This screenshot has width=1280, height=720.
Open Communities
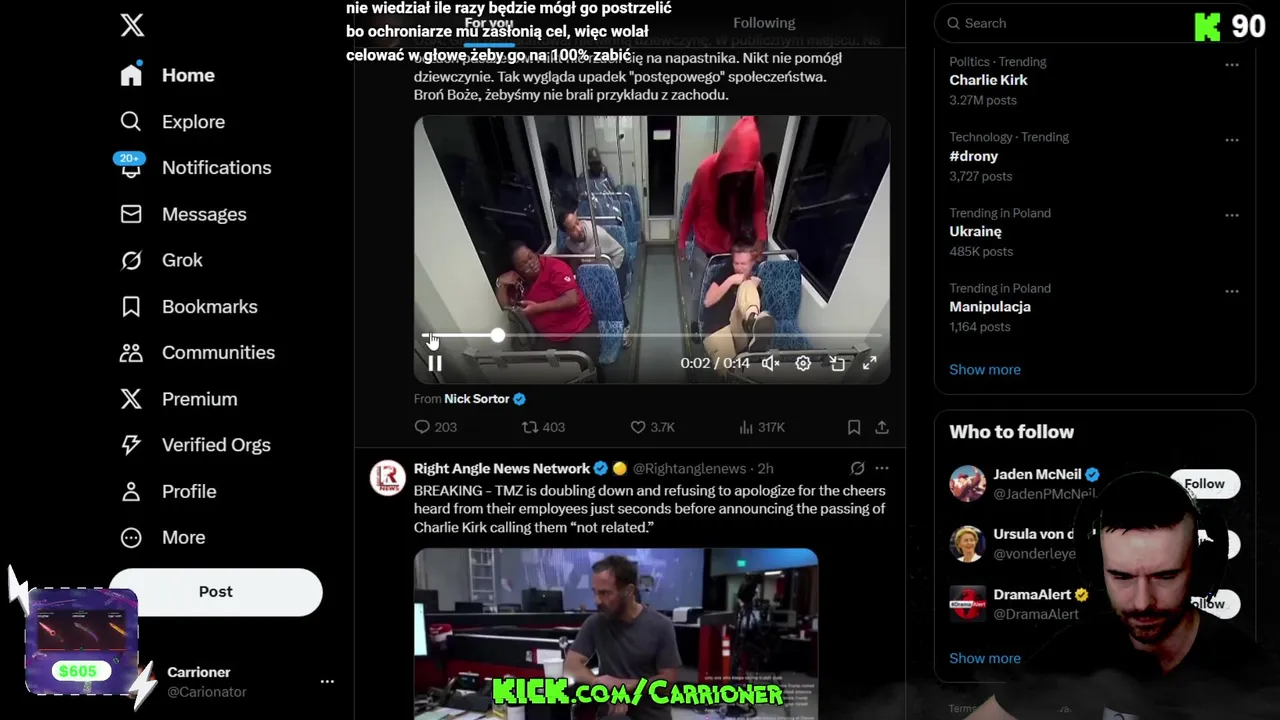click(x=217, y=353)
